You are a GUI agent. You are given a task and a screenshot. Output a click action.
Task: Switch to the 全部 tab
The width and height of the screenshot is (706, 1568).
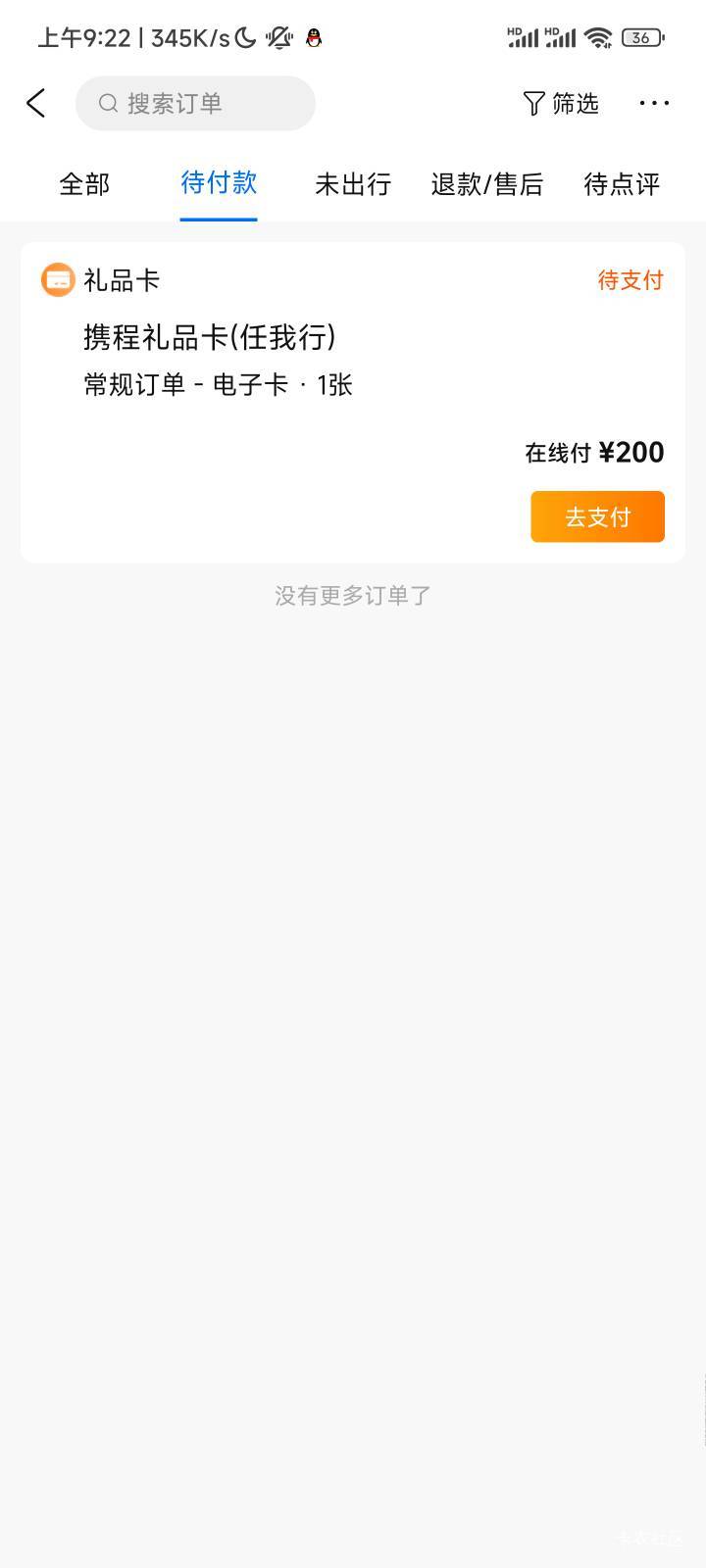coord(84,184)
